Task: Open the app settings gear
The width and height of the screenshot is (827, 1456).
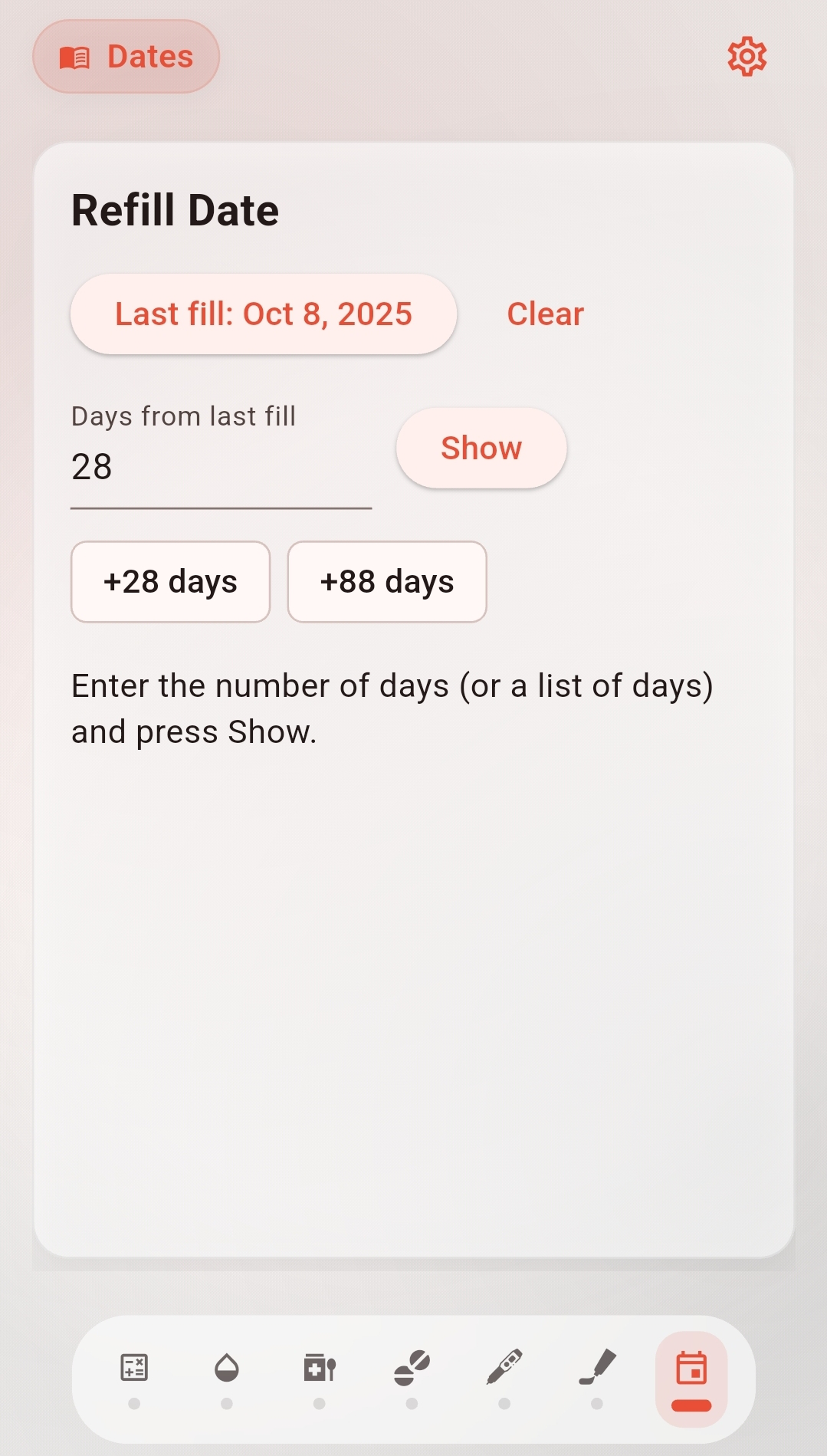Action: [x=745, y=55]
